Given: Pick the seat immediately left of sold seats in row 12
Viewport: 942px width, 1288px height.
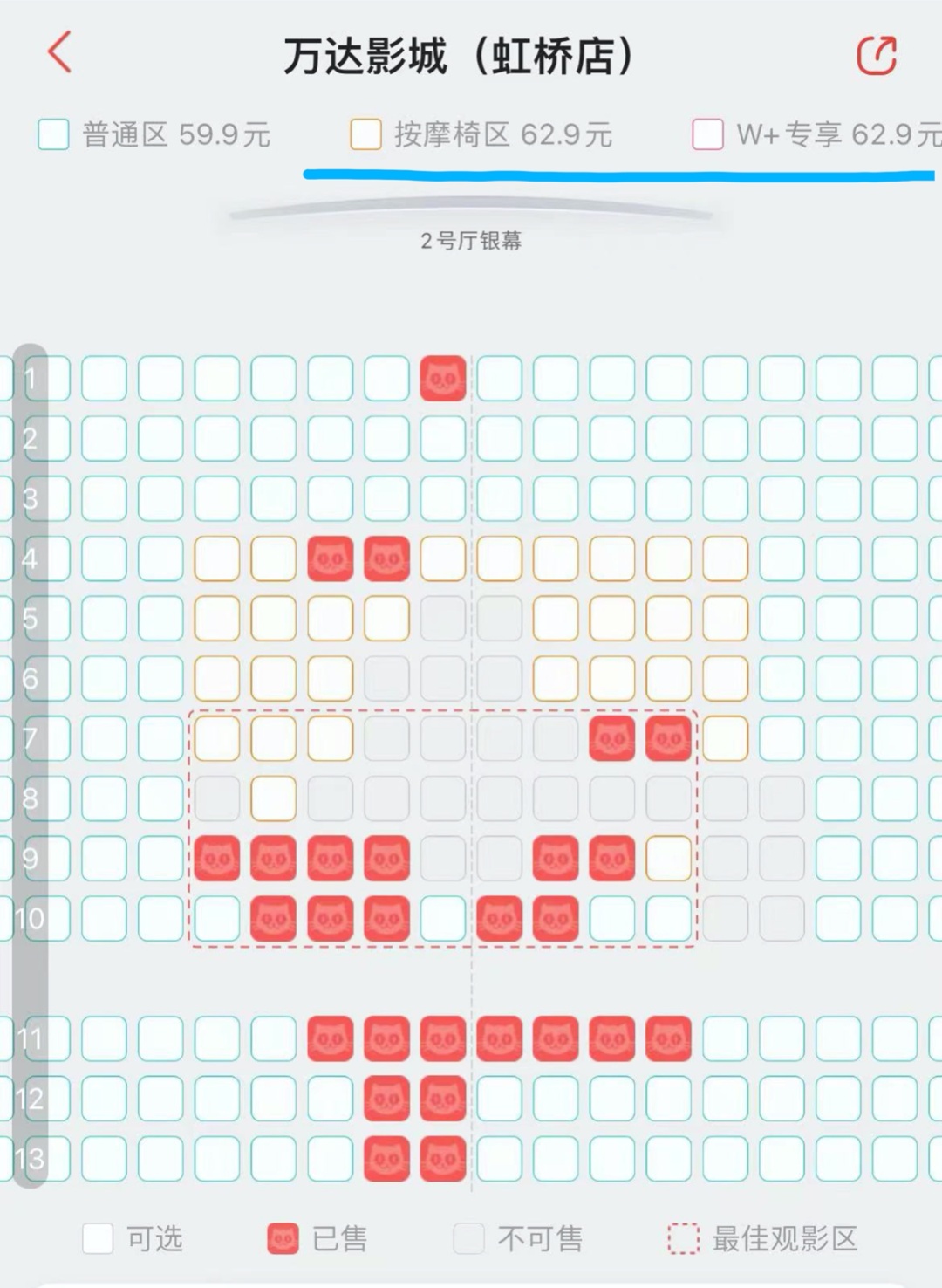Looking at the screenshot, I should [330, 1099].
